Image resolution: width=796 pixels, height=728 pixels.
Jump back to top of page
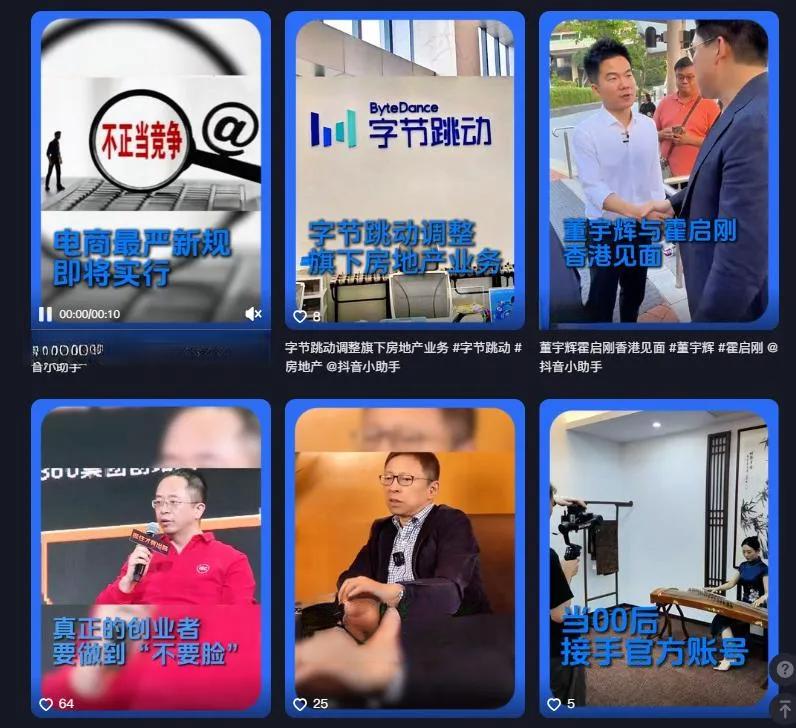[785, 709]
